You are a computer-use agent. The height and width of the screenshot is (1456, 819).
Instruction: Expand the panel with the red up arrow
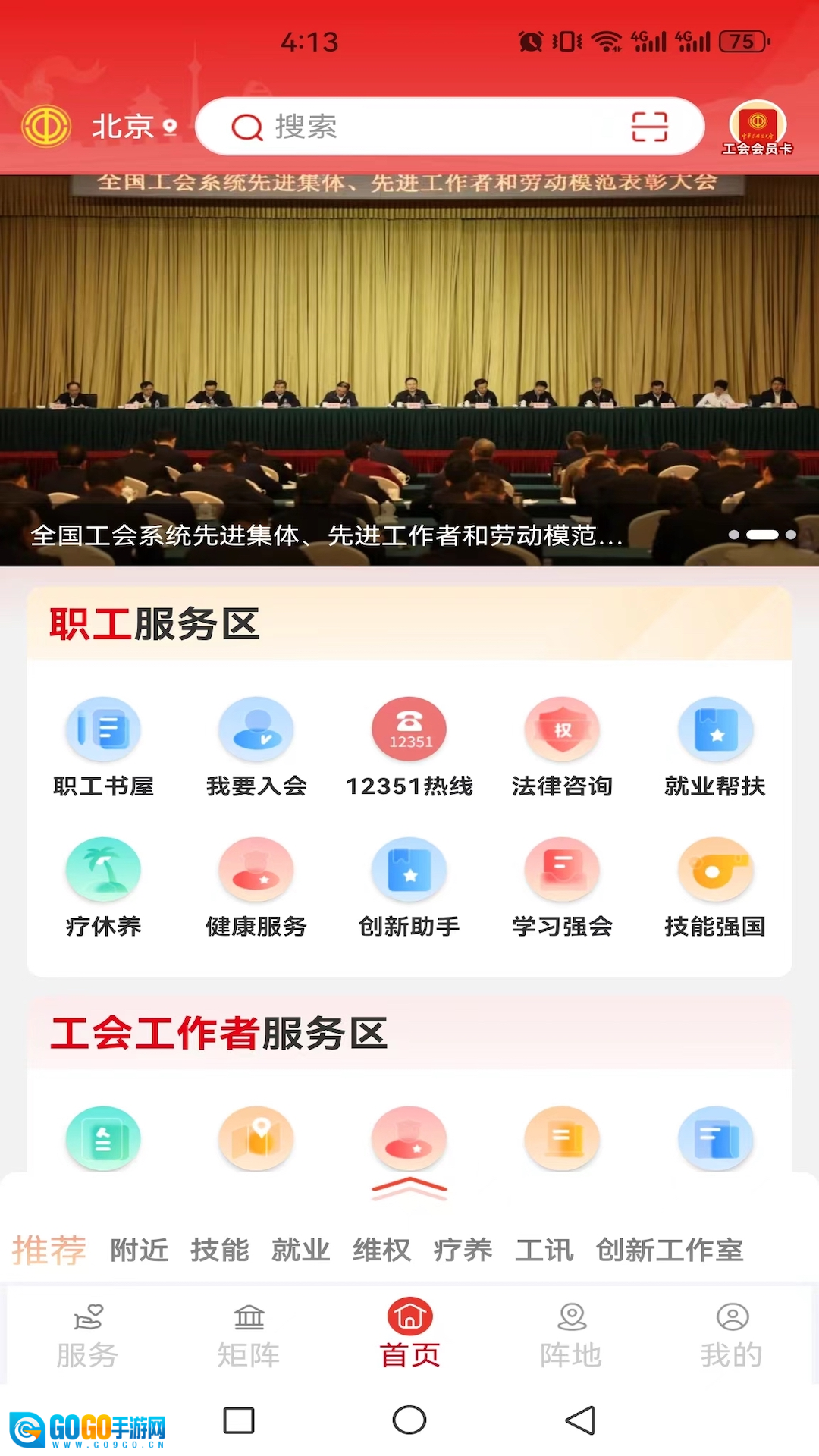point(409,1188)
